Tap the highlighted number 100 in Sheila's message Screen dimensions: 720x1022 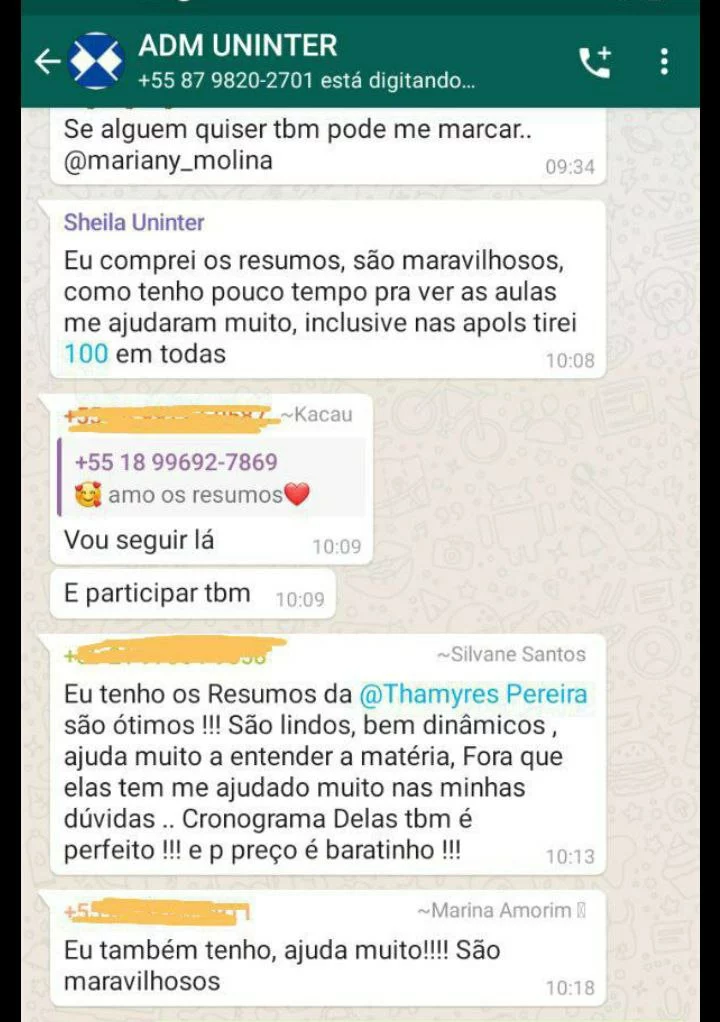[85, 353]
